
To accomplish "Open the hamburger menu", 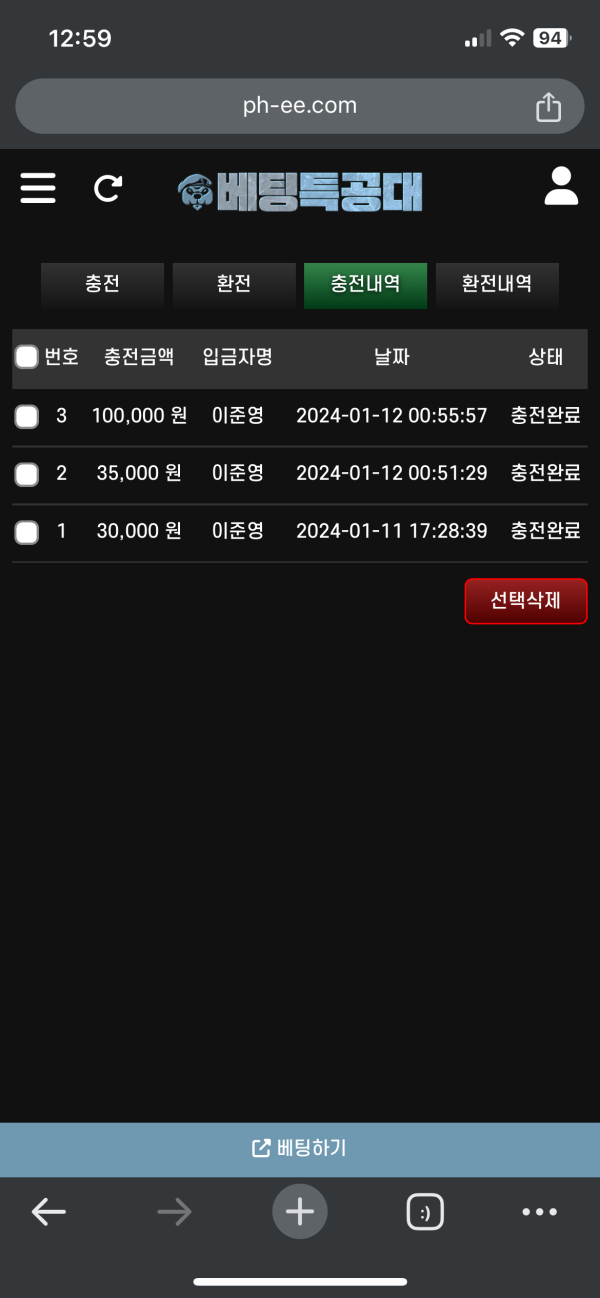I will tap(38, 188).
